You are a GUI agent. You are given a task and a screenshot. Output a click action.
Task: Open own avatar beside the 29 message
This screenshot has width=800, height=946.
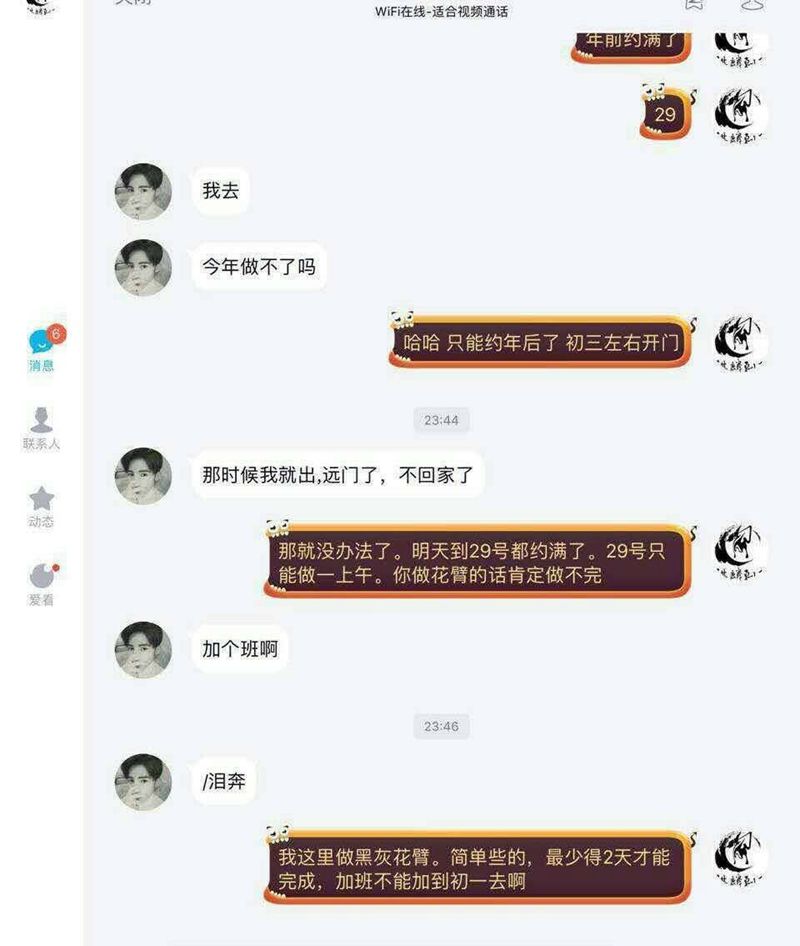point(741,115)
